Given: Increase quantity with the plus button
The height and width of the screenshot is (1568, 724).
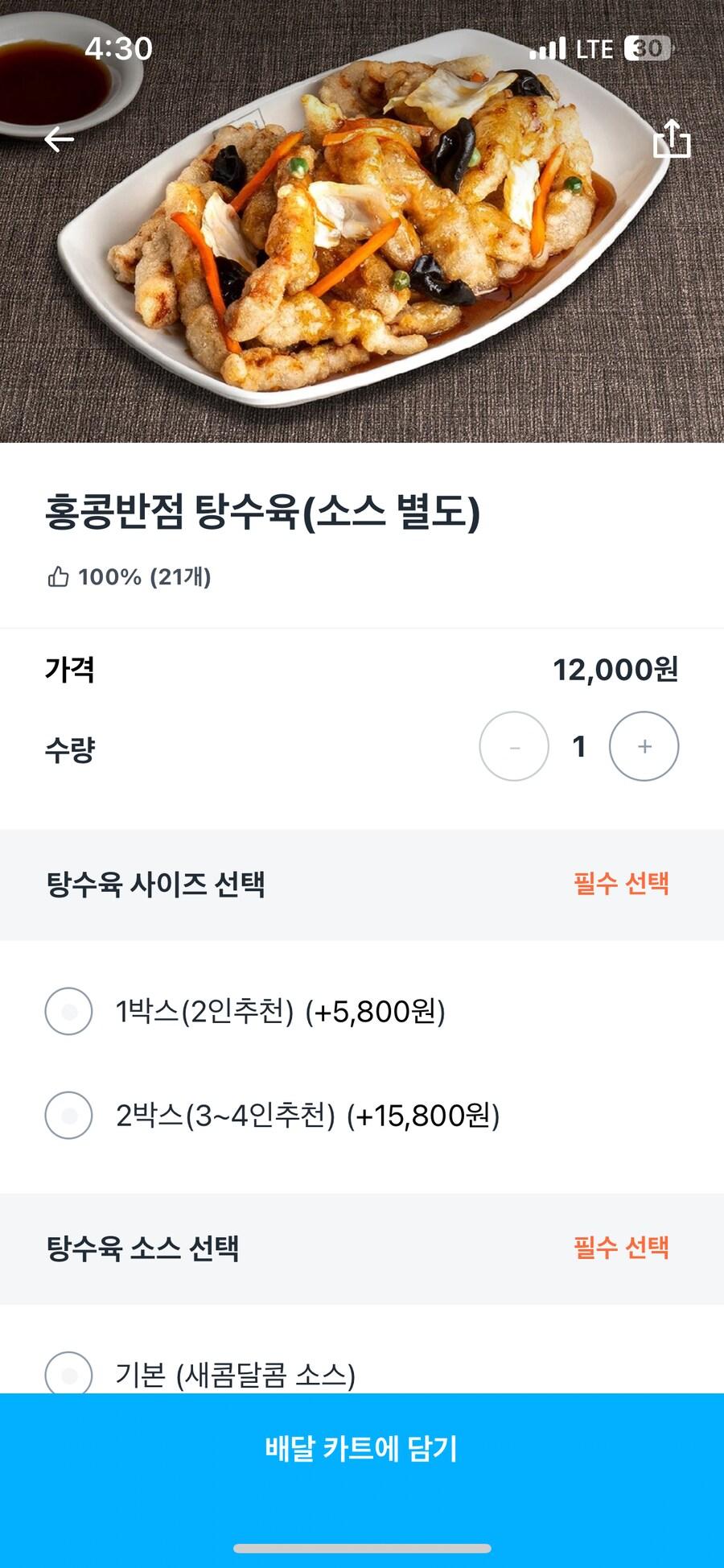Looking at the screenshot, I should (x=644, y=746).
